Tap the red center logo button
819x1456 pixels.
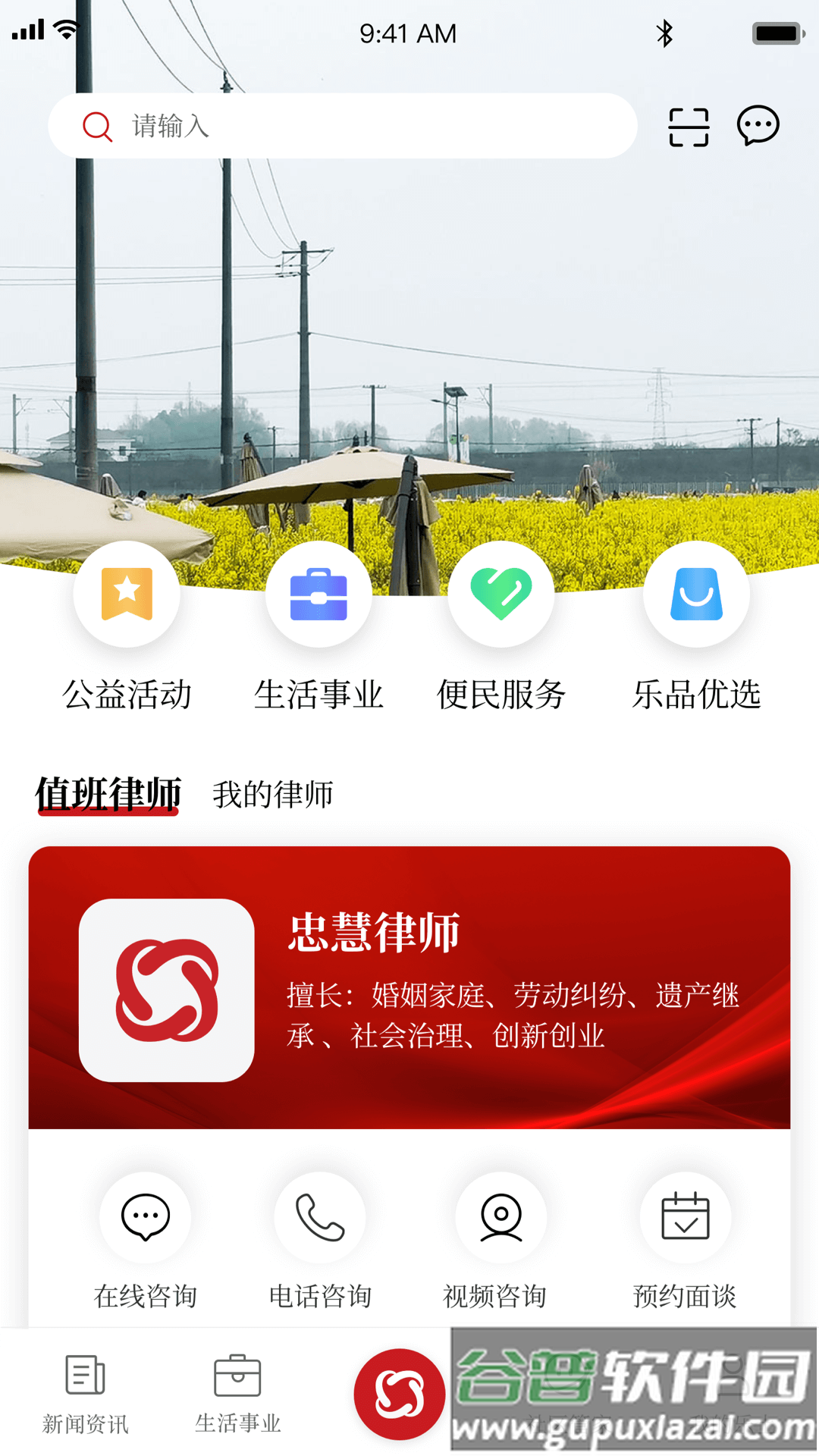(x=400, y=1394)
